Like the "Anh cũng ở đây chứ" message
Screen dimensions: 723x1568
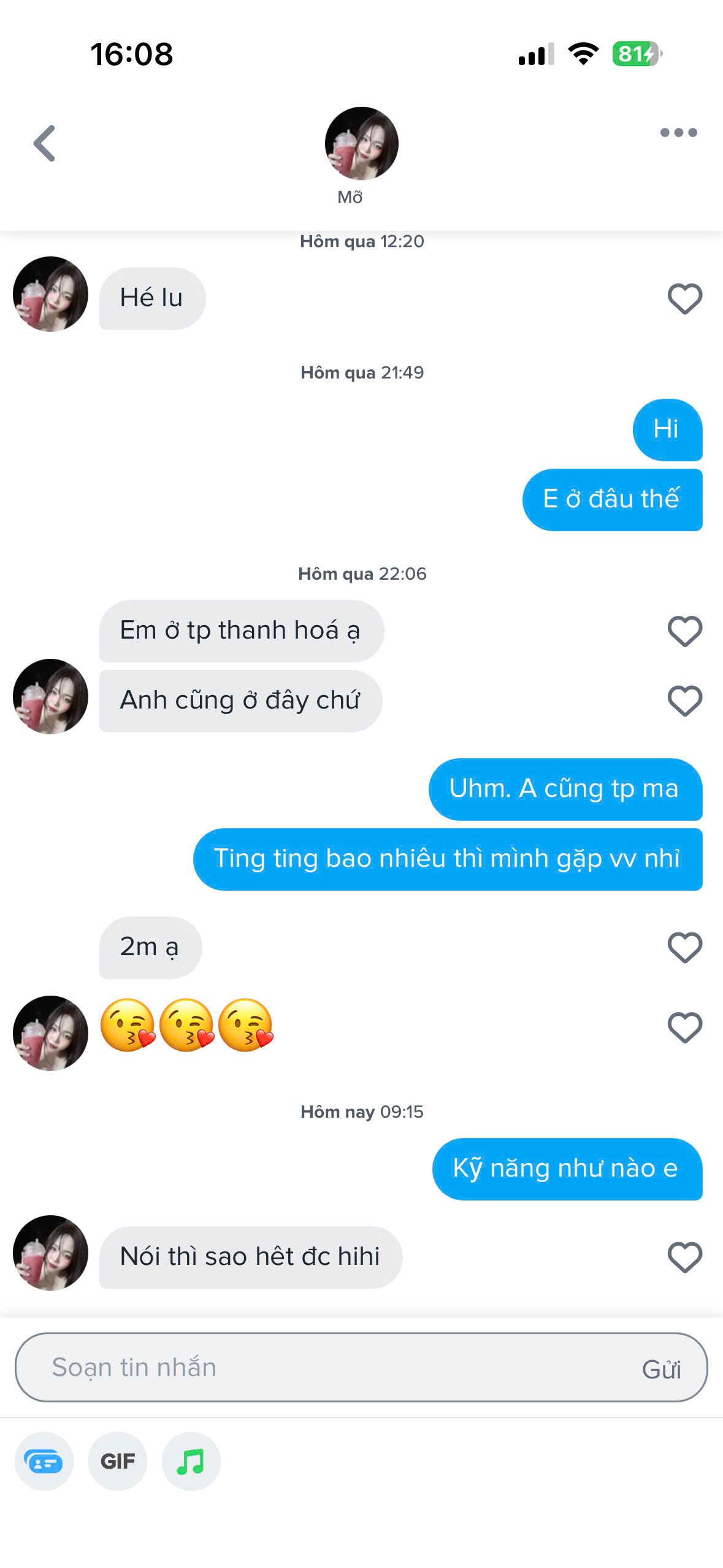[684, 701]
